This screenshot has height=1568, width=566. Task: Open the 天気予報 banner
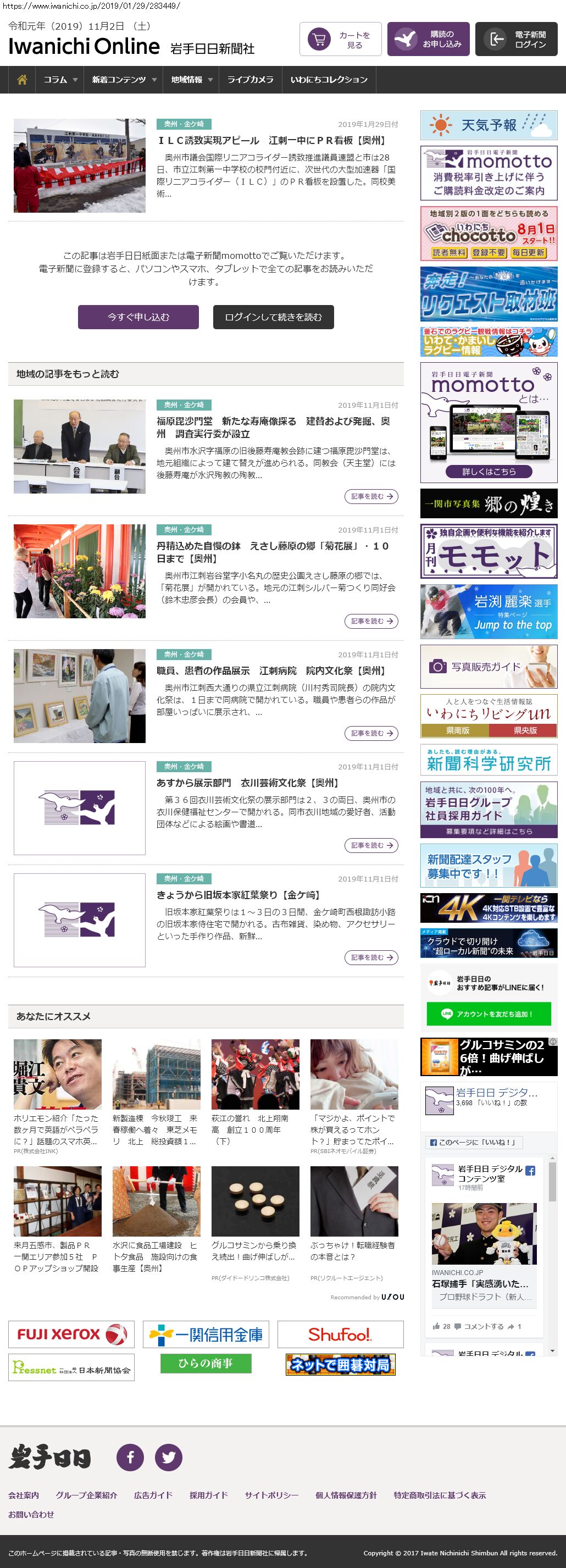489,125
